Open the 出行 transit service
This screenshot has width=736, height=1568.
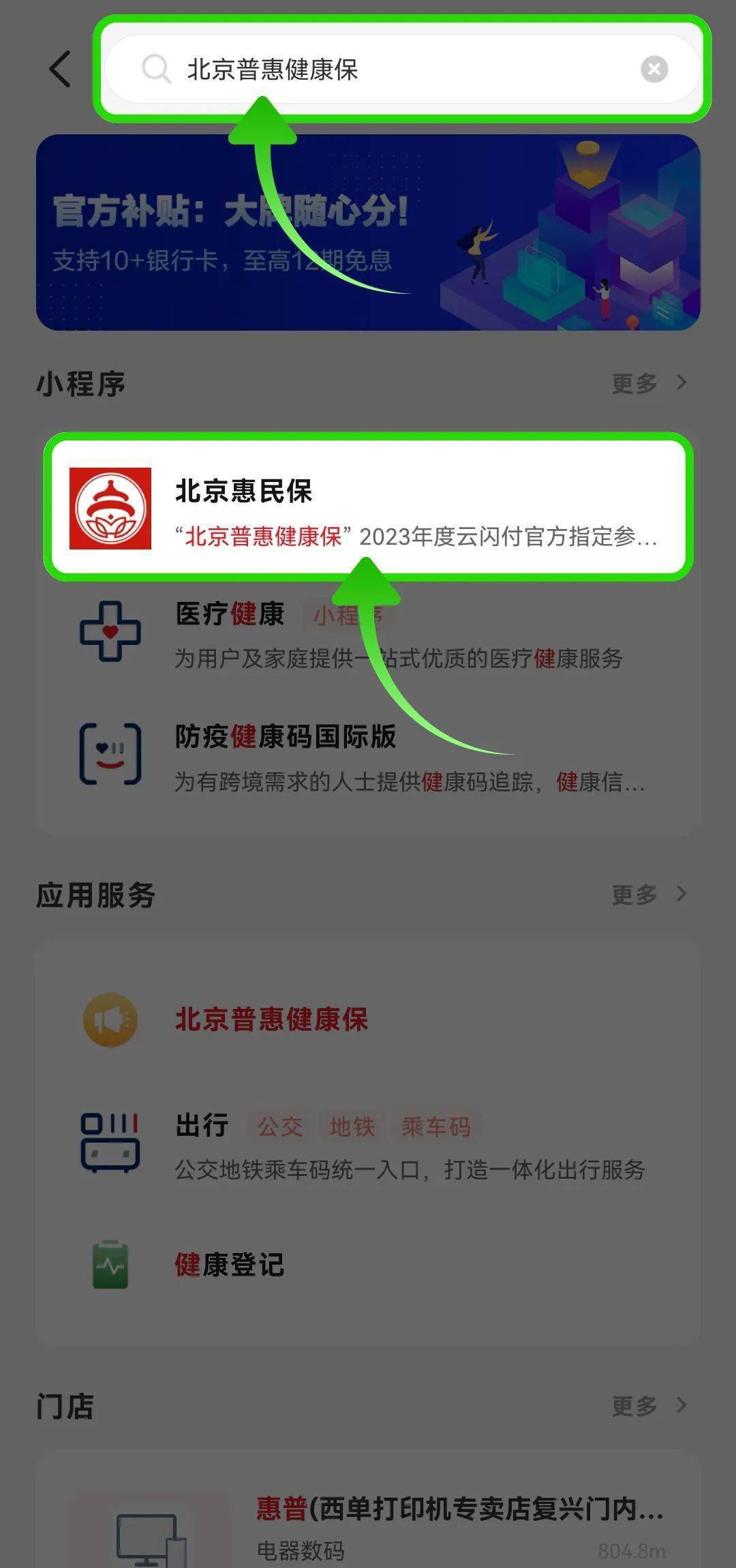368,1145
